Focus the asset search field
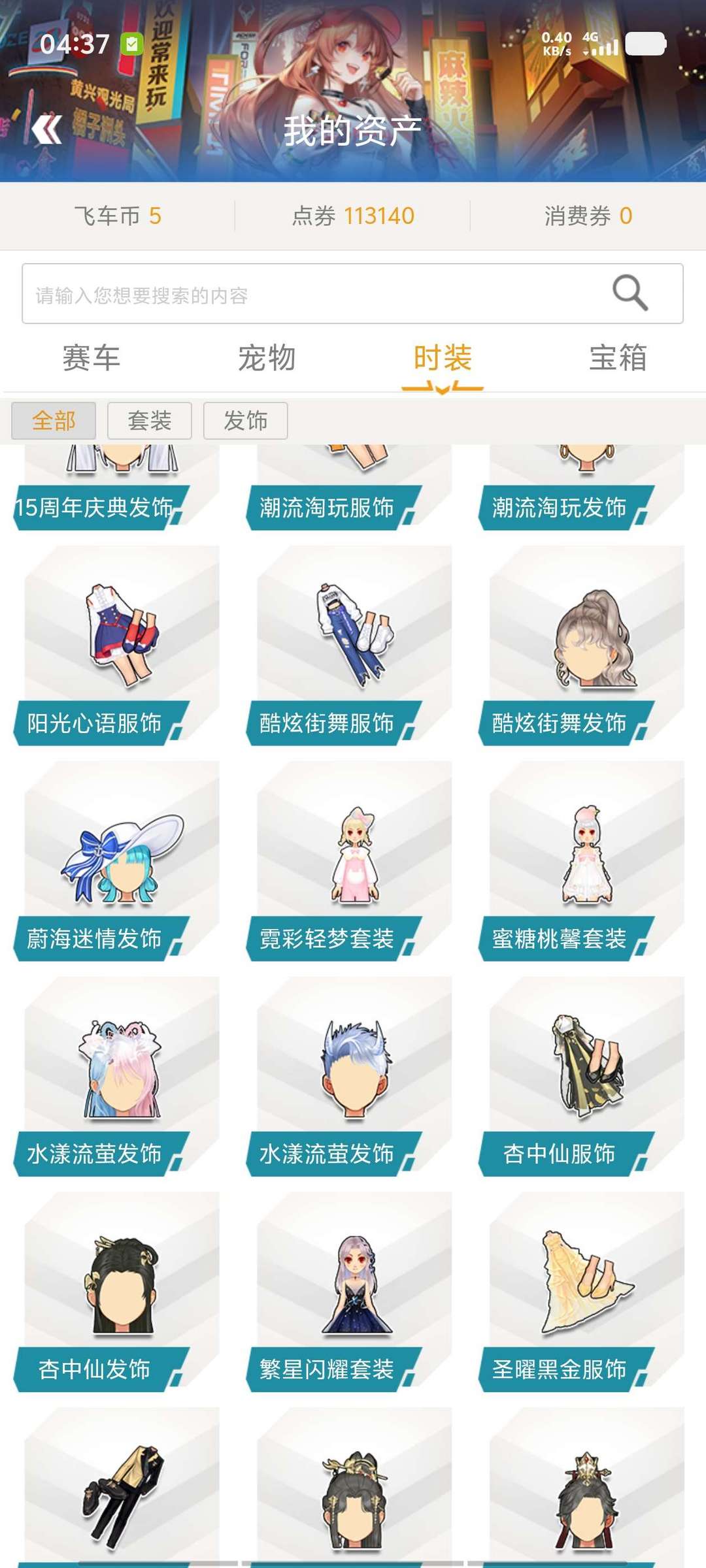Image resolution: width=706 pixels, height=1568 pixels. pyautogui.click(x=314, y=294)
